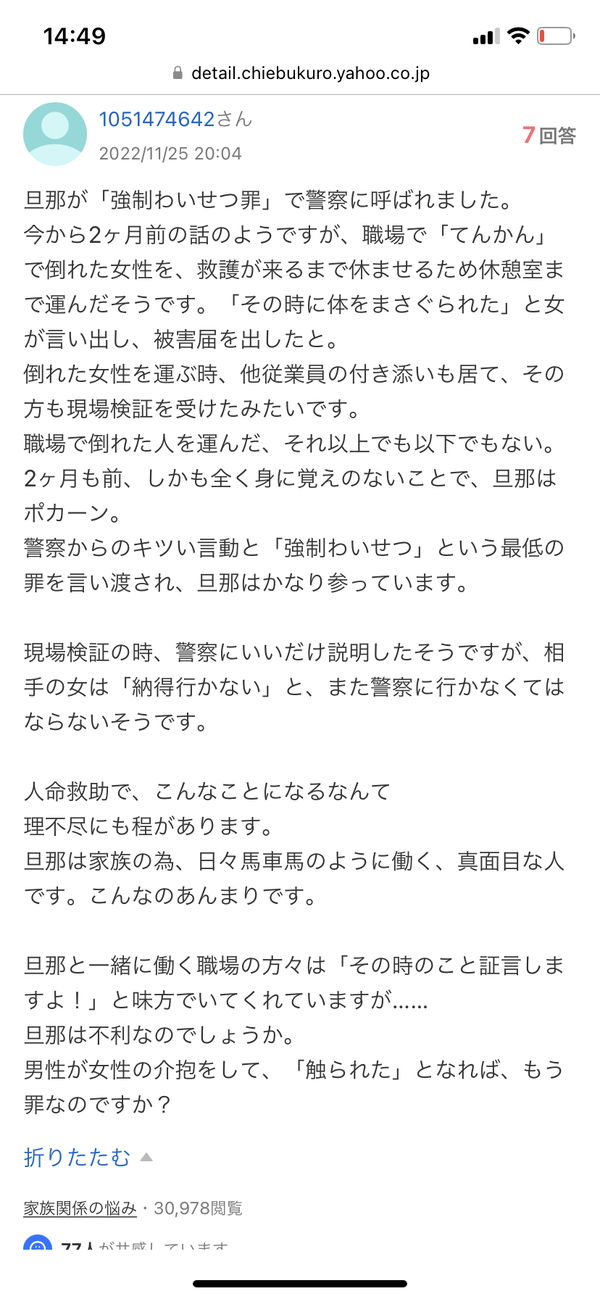This screenshot has height=1299, width=600.
Task: Open user 1051474642's profile link
Action: click(156, 120)
